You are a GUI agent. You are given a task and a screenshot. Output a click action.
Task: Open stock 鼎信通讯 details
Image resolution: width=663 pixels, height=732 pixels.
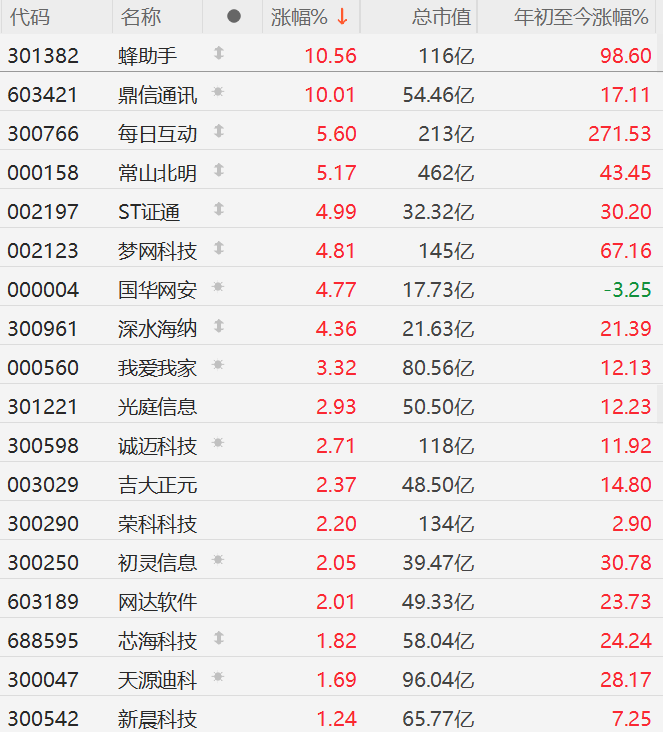[157, 95]
